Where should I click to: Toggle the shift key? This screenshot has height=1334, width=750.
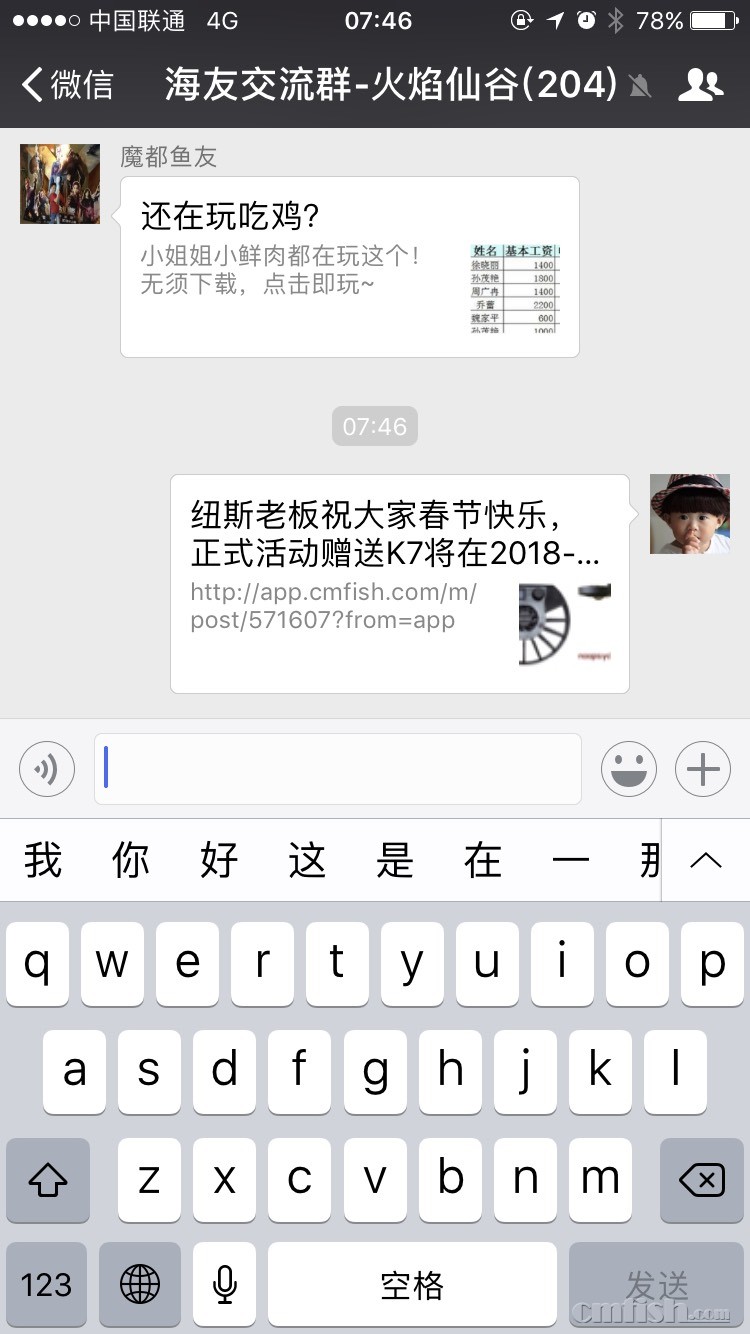click(47, 1181)
